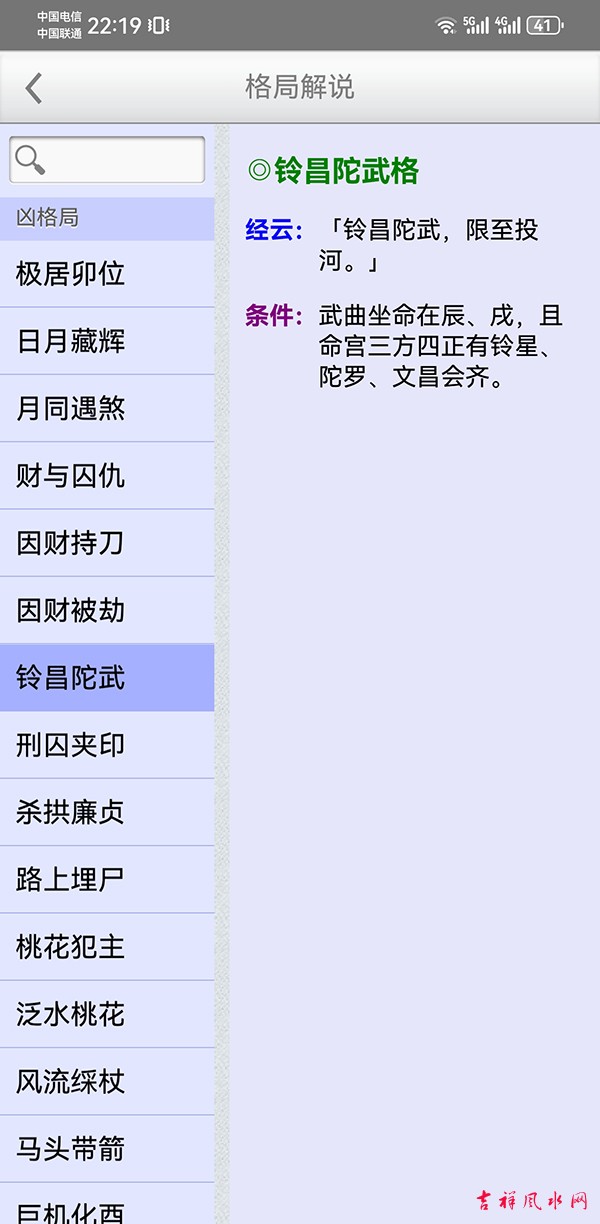
Task: View the 财与囚仇 explanation
Action: [x=107, y=475]
